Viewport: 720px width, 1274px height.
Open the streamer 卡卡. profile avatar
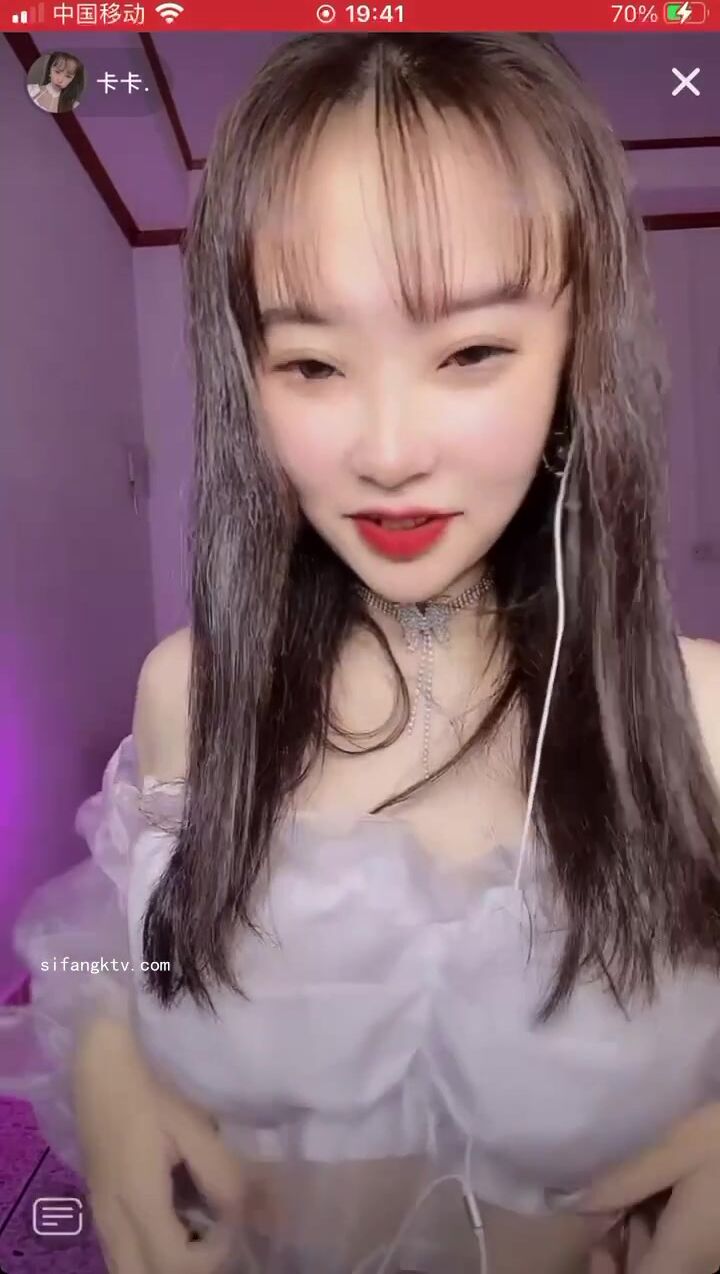(x=55, y=82)
